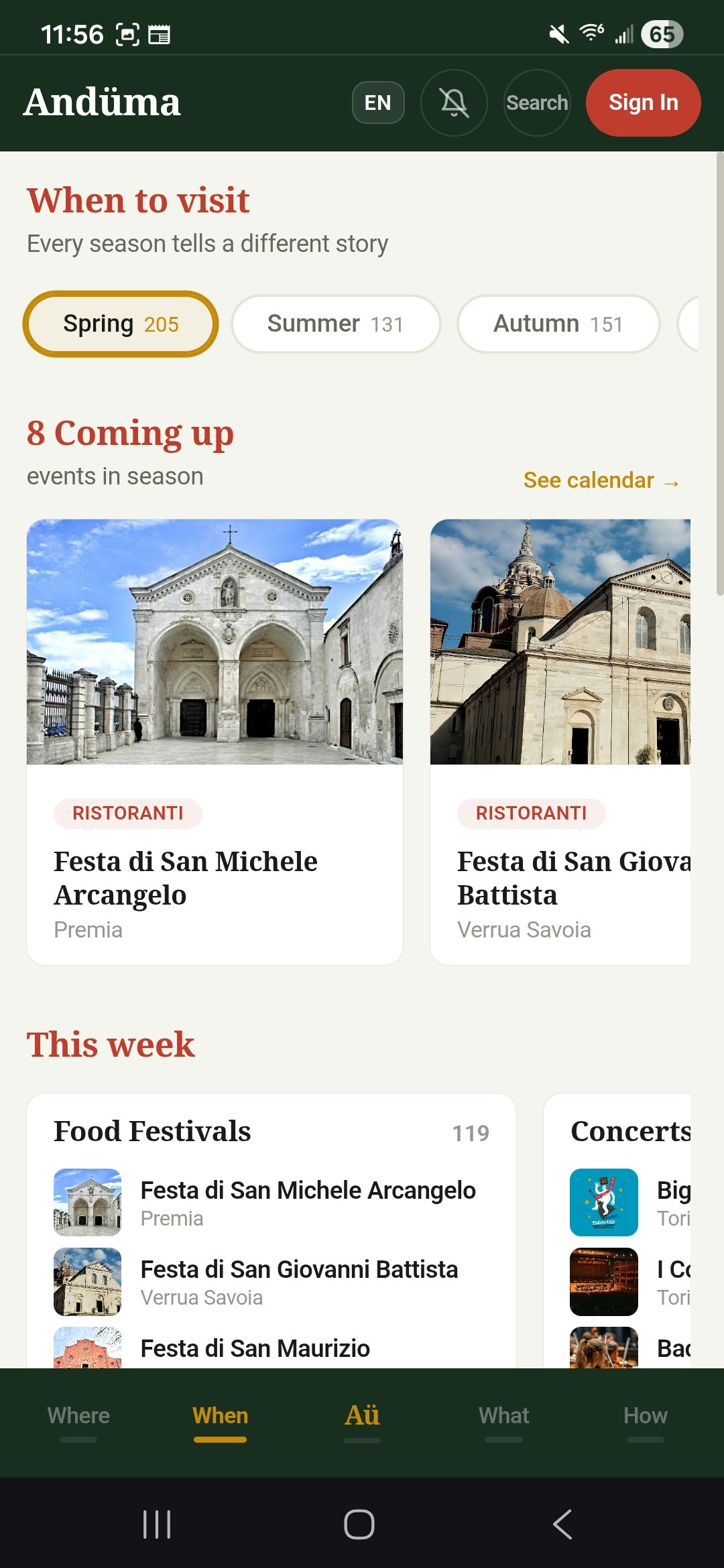Choose the Autumn season chip
Image resolution: width=724 pixels, height=1568 pixels.
click(558, 324)
